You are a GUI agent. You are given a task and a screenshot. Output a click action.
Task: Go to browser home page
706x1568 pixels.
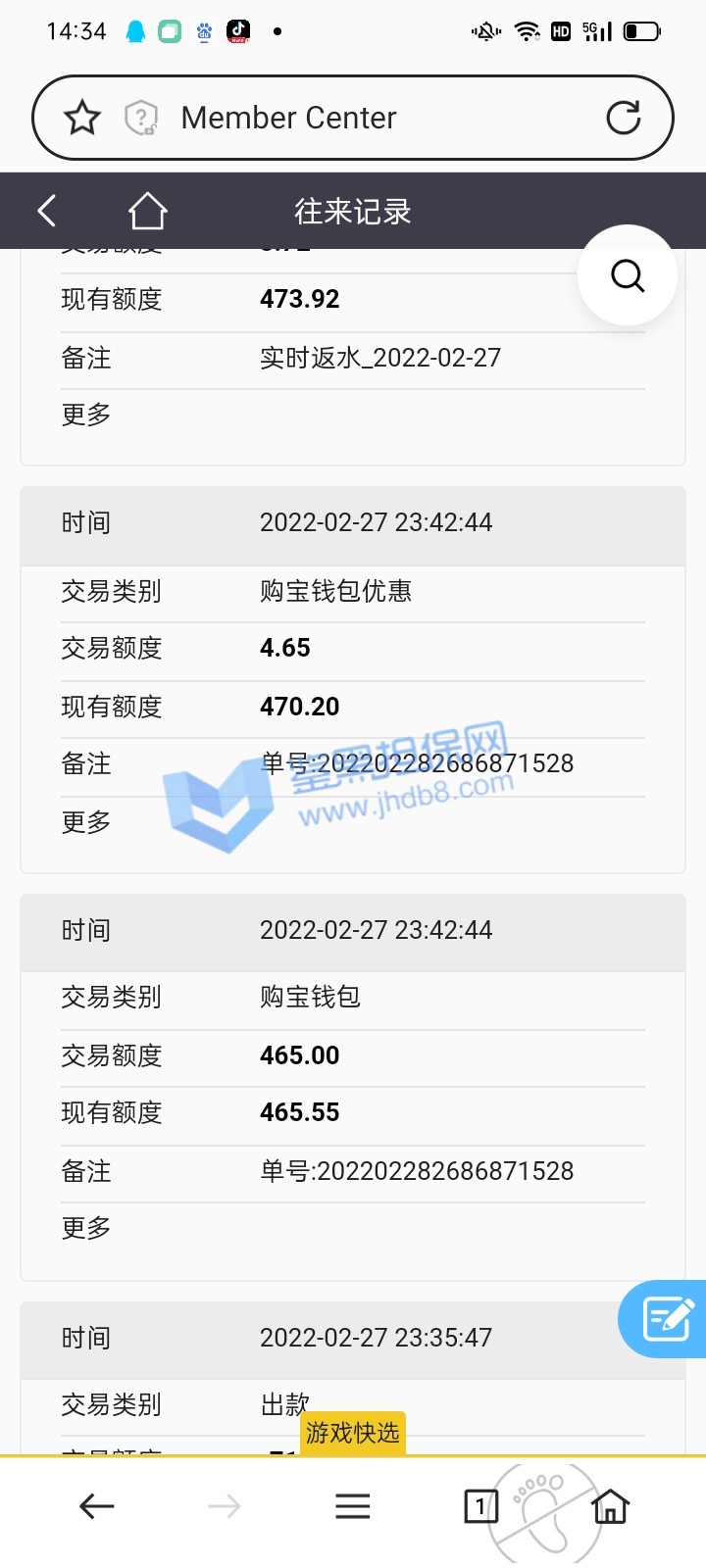click(x=610, y=1506)
